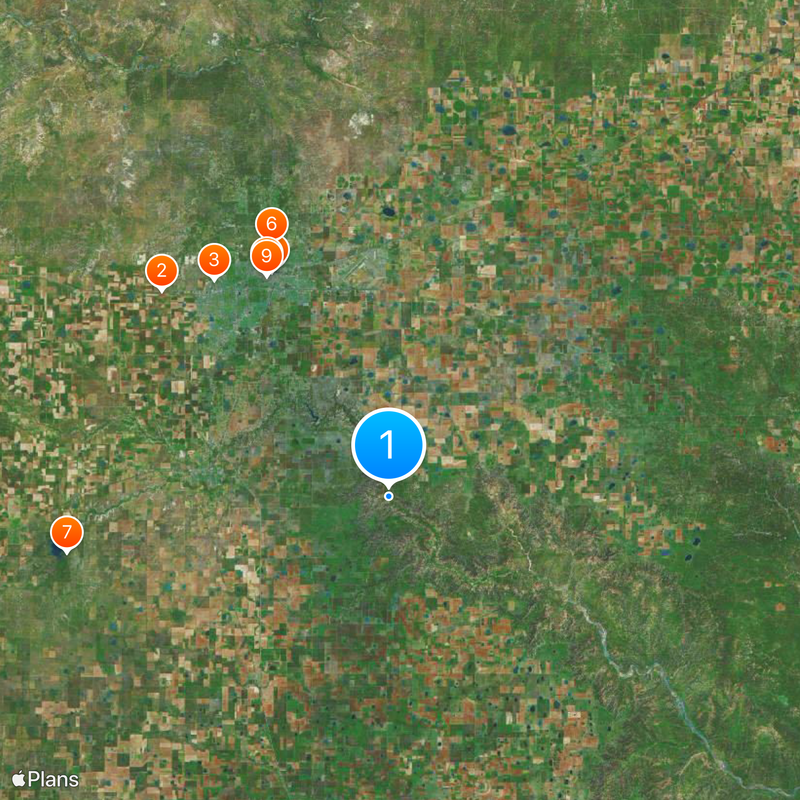Open the orange map pin numbered 7

click(x=66, y=532)
